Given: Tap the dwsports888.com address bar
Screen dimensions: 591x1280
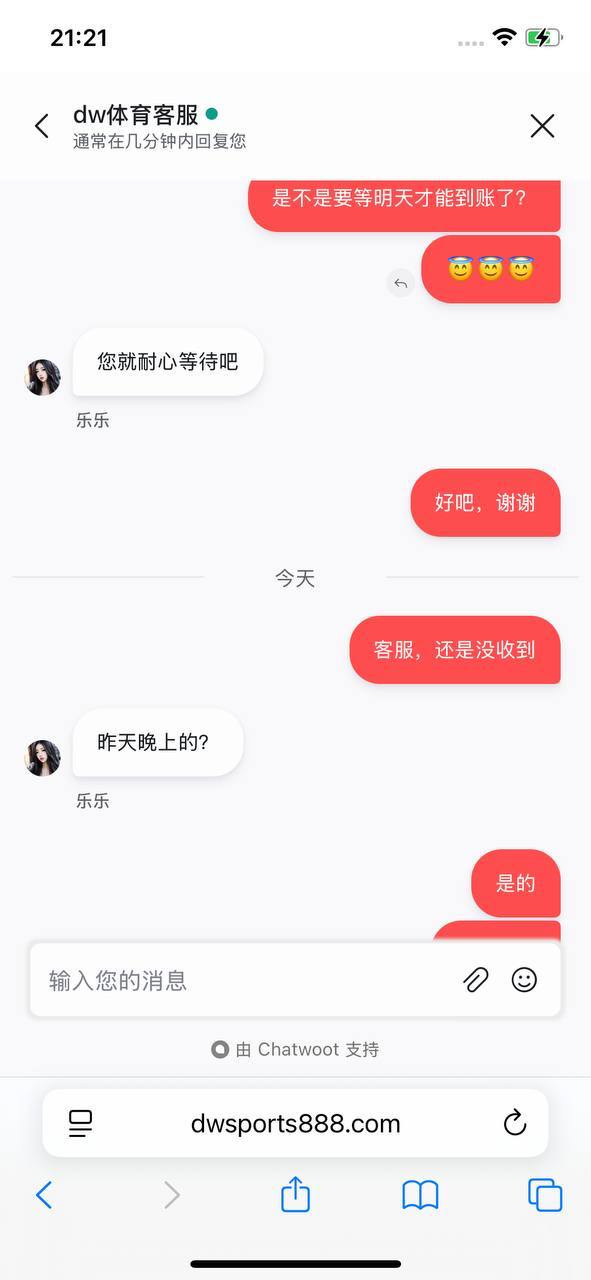Looking at the screenshot, I should 295,1123.
